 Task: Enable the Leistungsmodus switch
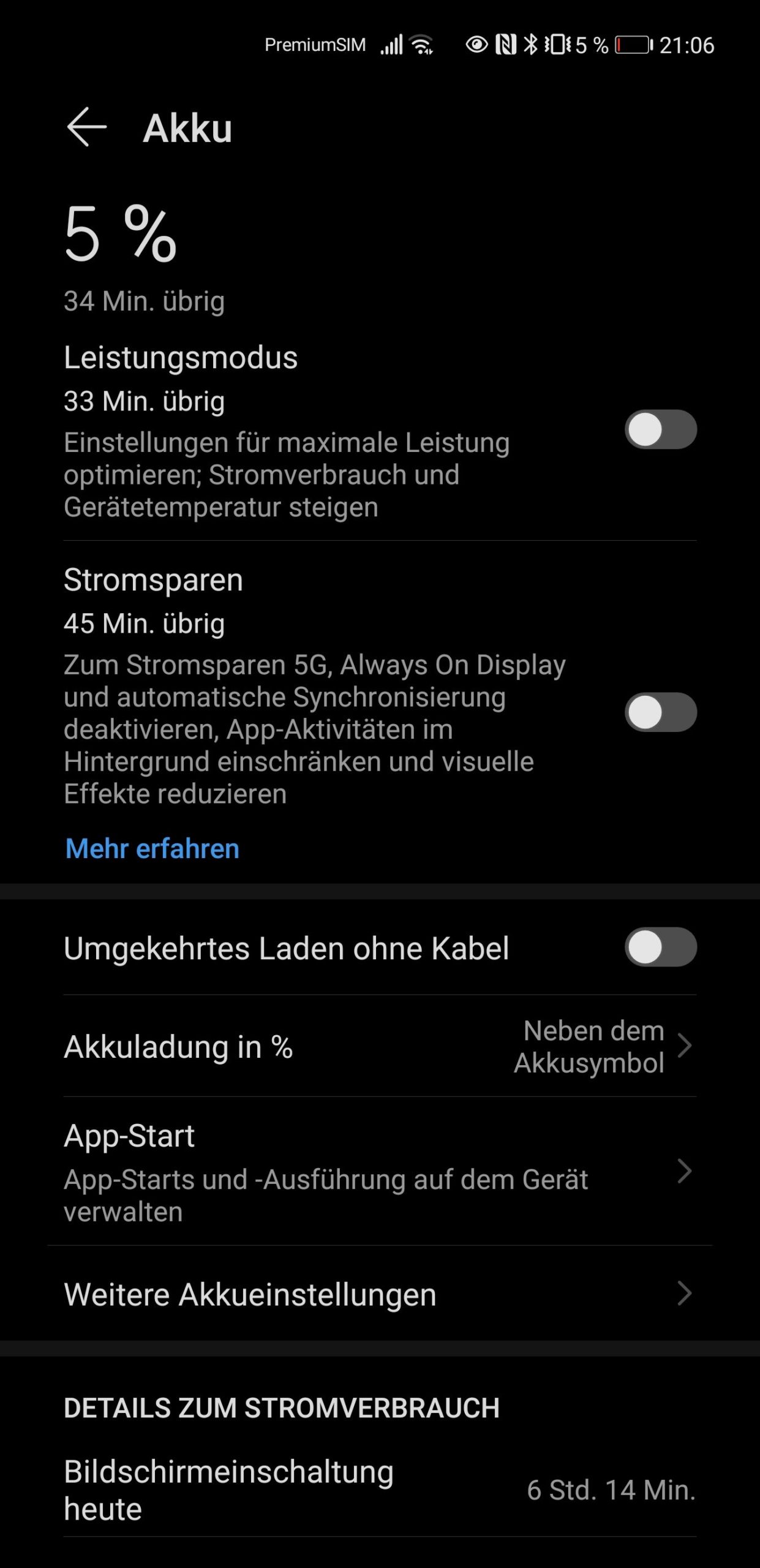(x=660, y=429)
